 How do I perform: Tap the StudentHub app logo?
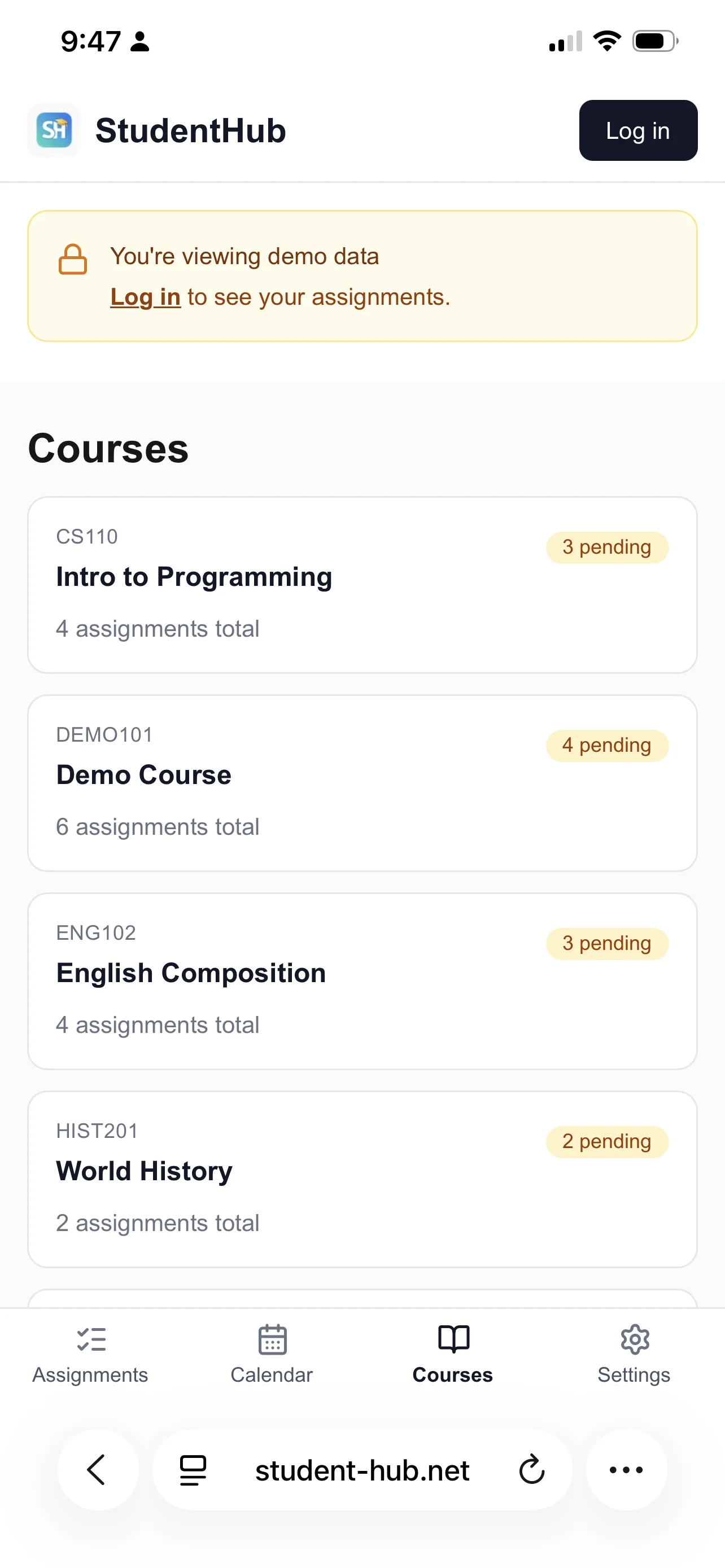click(54, 130)
